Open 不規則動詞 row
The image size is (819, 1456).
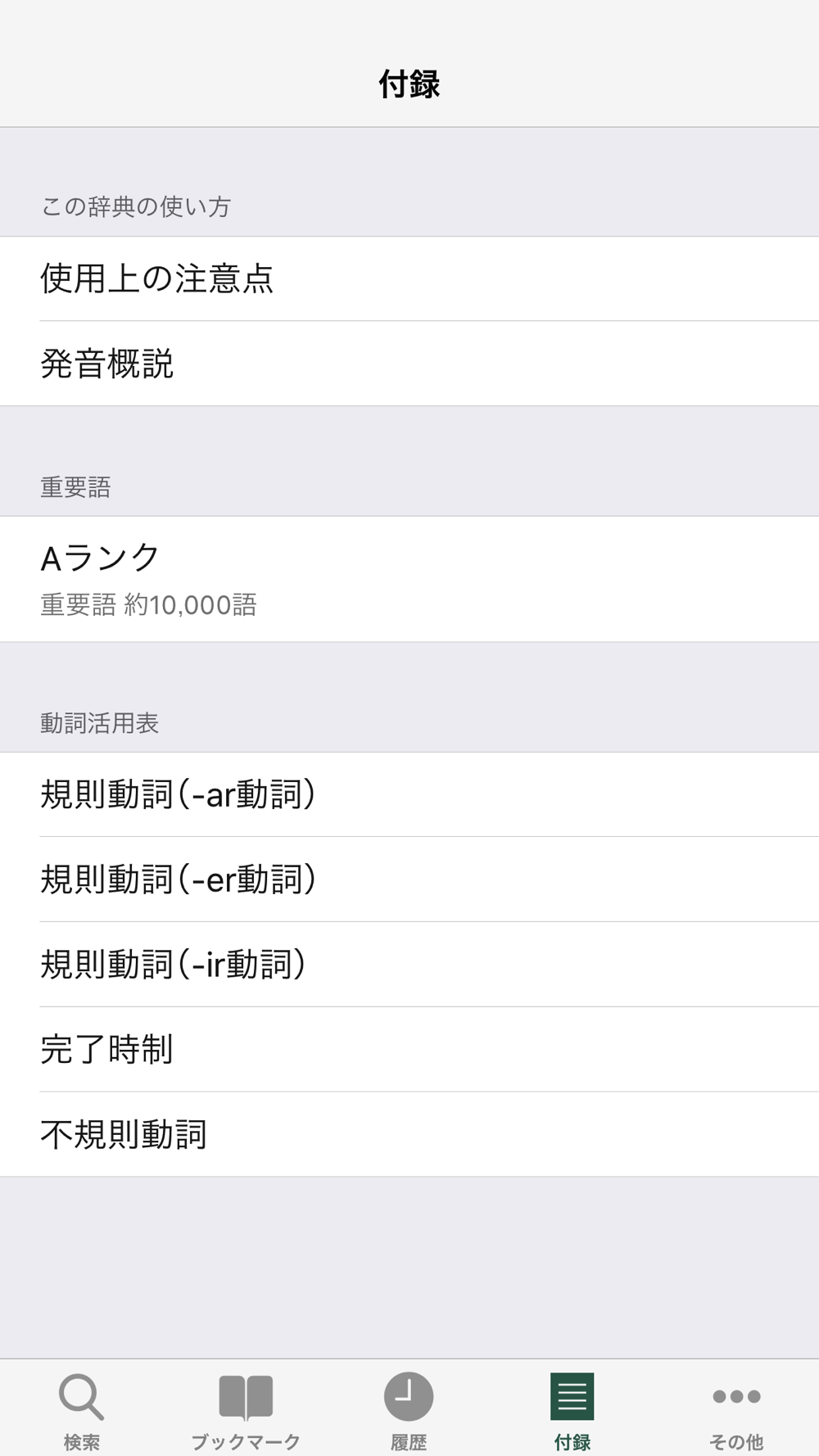click(409, 1135)
